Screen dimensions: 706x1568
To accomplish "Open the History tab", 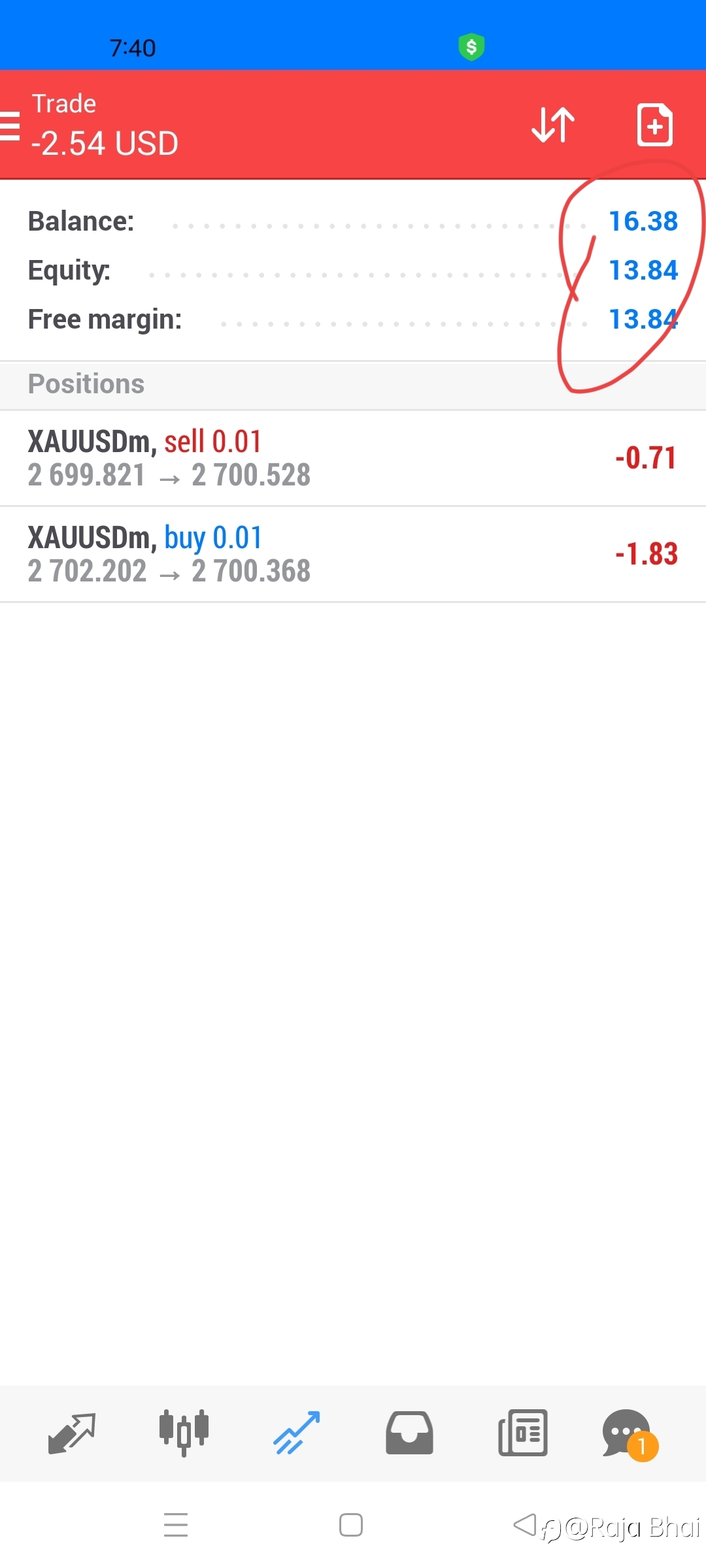I will tap(409, 1433).
